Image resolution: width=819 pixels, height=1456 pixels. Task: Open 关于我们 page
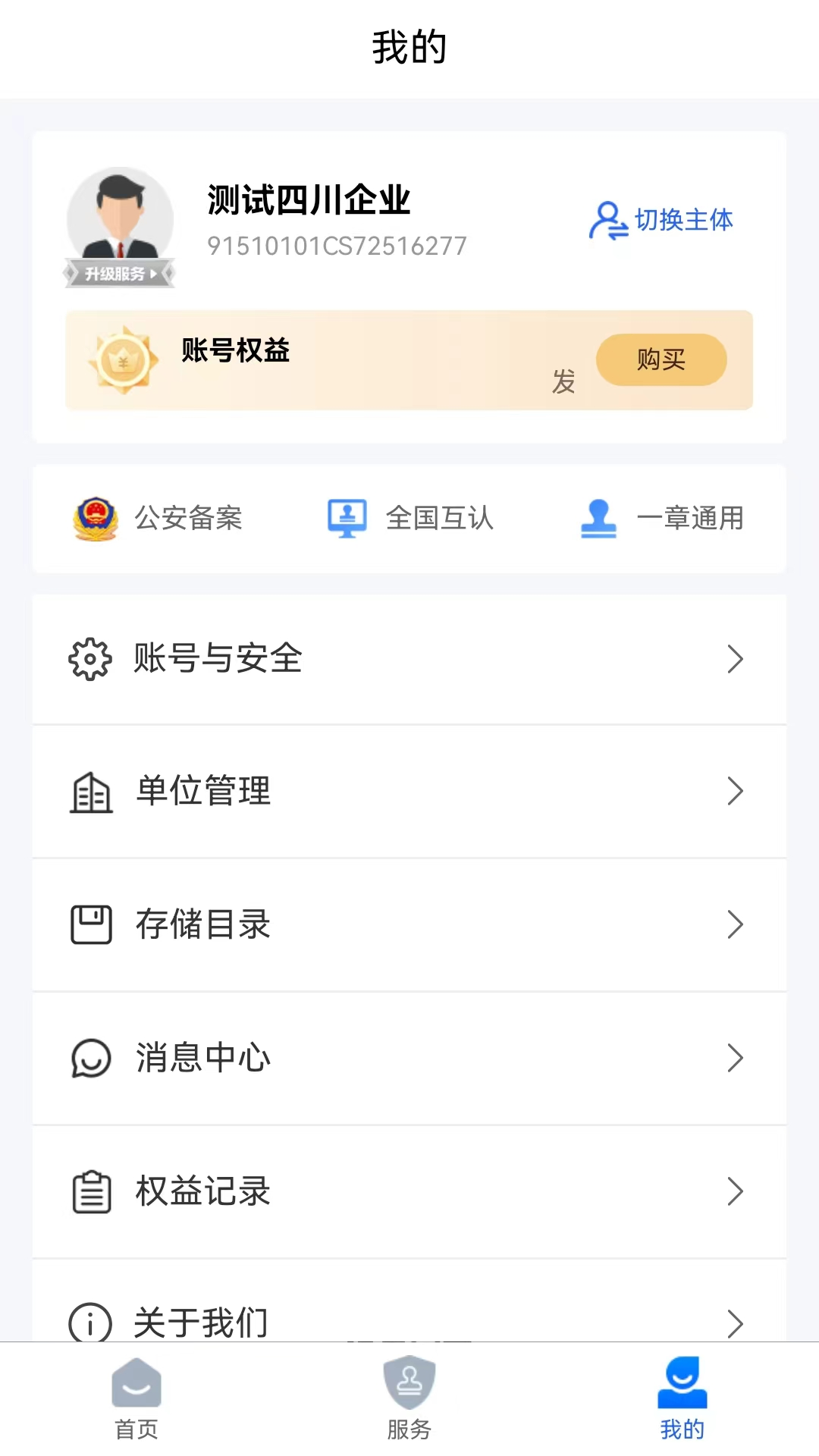point(409,1319)
